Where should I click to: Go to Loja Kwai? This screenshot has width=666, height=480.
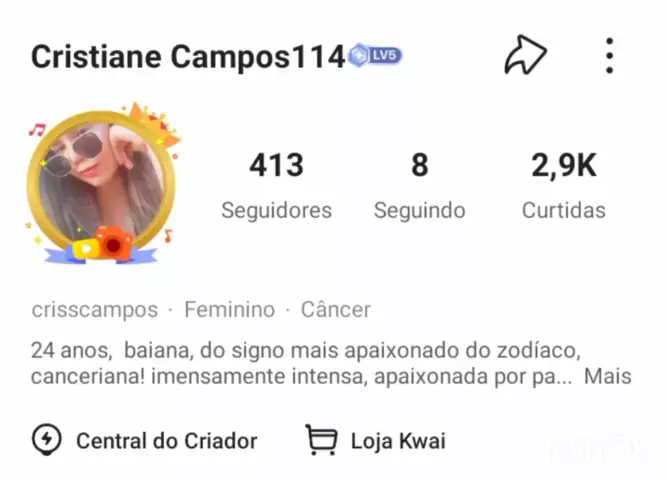[376, 440]
